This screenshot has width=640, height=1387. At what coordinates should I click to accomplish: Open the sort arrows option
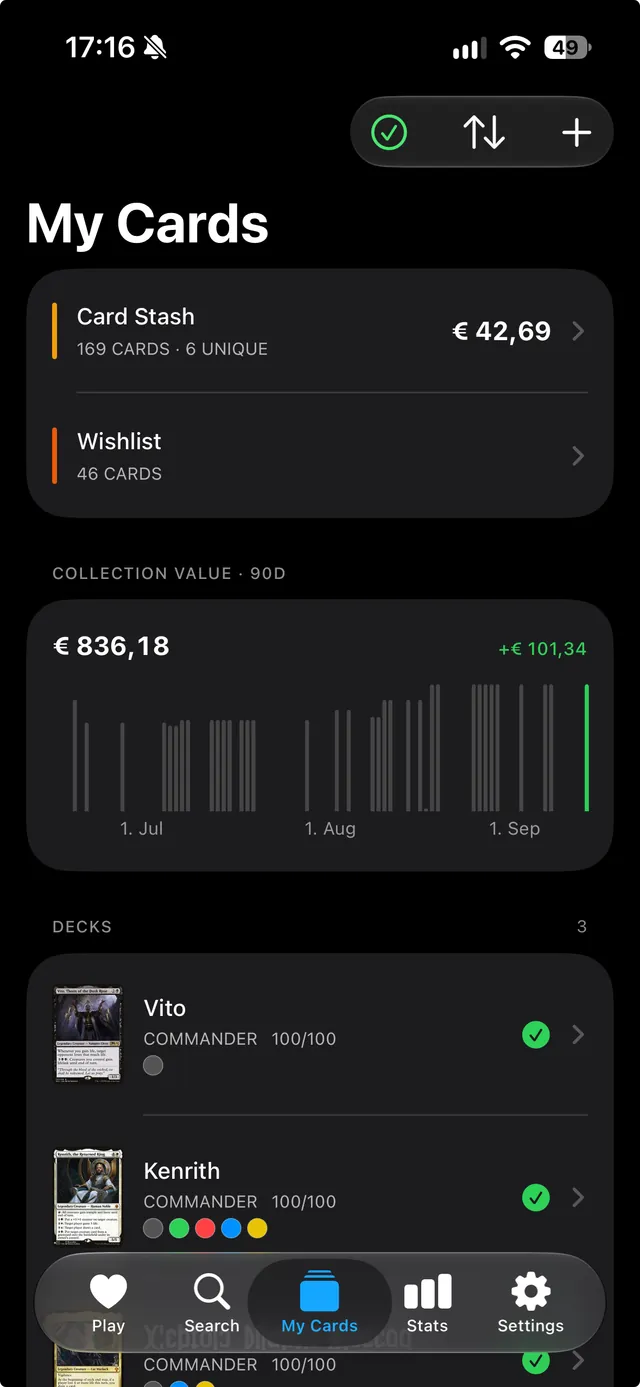tap(484, 132)
